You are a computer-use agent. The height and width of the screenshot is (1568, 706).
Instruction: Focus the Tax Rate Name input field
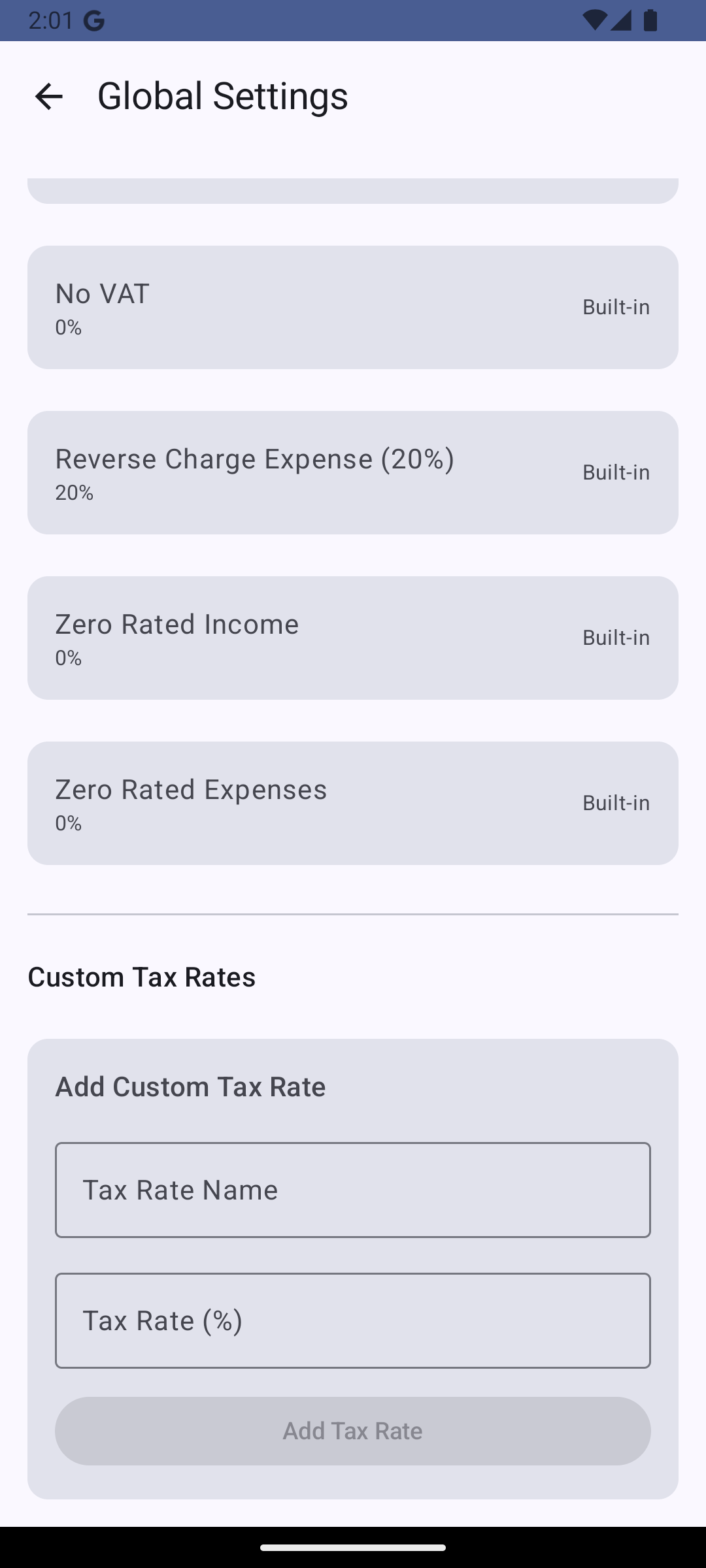pos(353,1190)
